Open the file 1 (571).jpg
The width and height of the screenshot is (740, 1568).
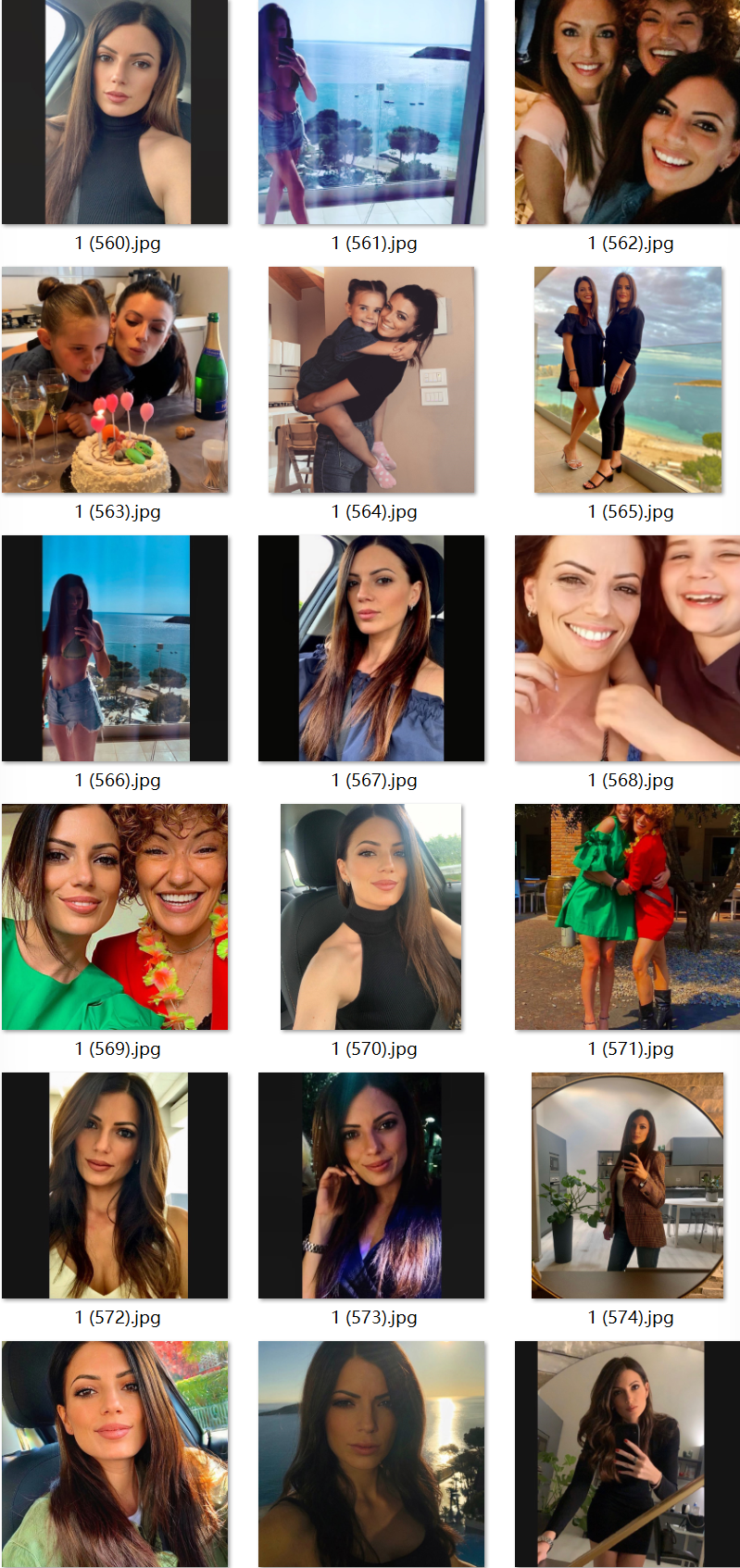click(x=627, y=917)
